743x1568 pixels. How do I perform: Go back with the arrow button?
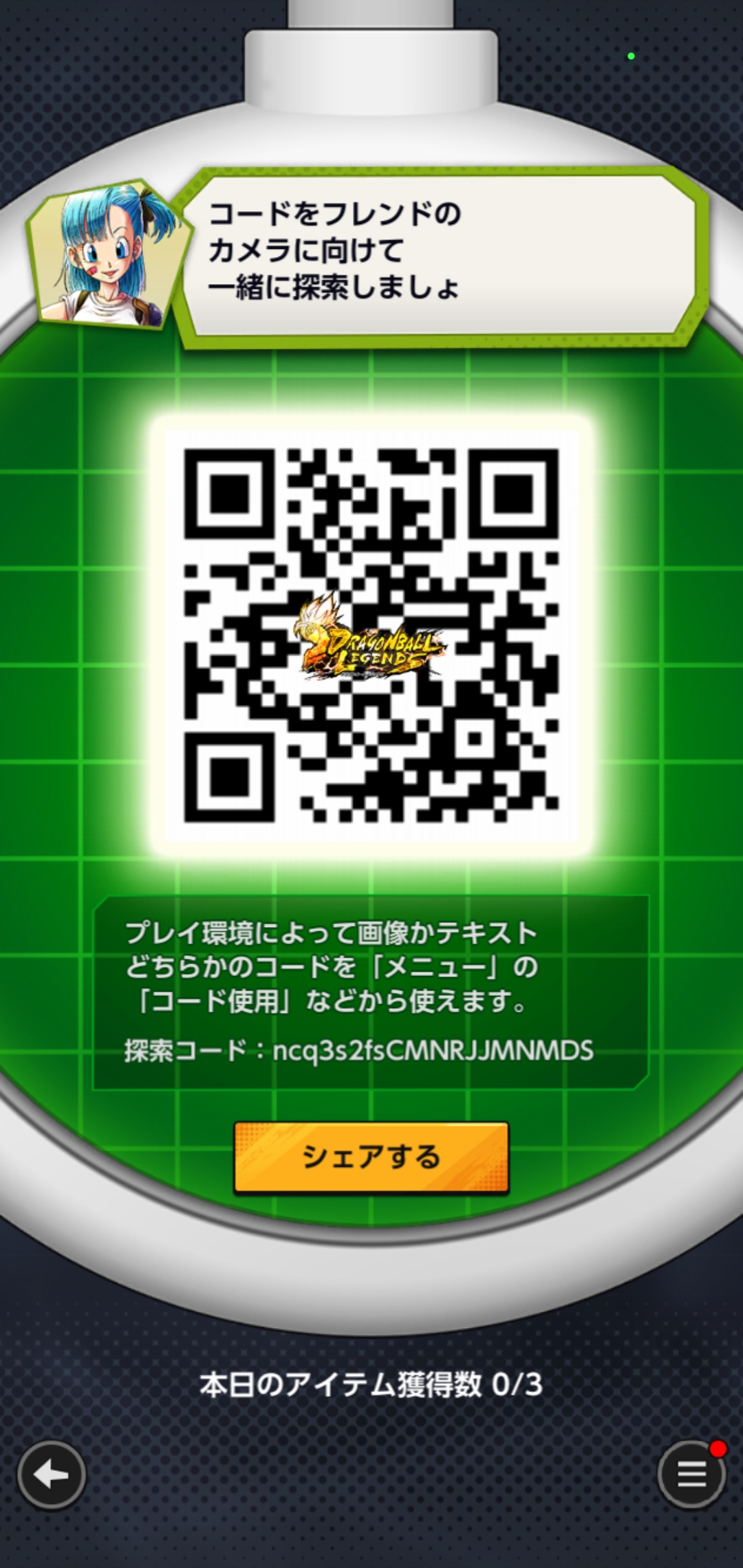point(52,1474)
